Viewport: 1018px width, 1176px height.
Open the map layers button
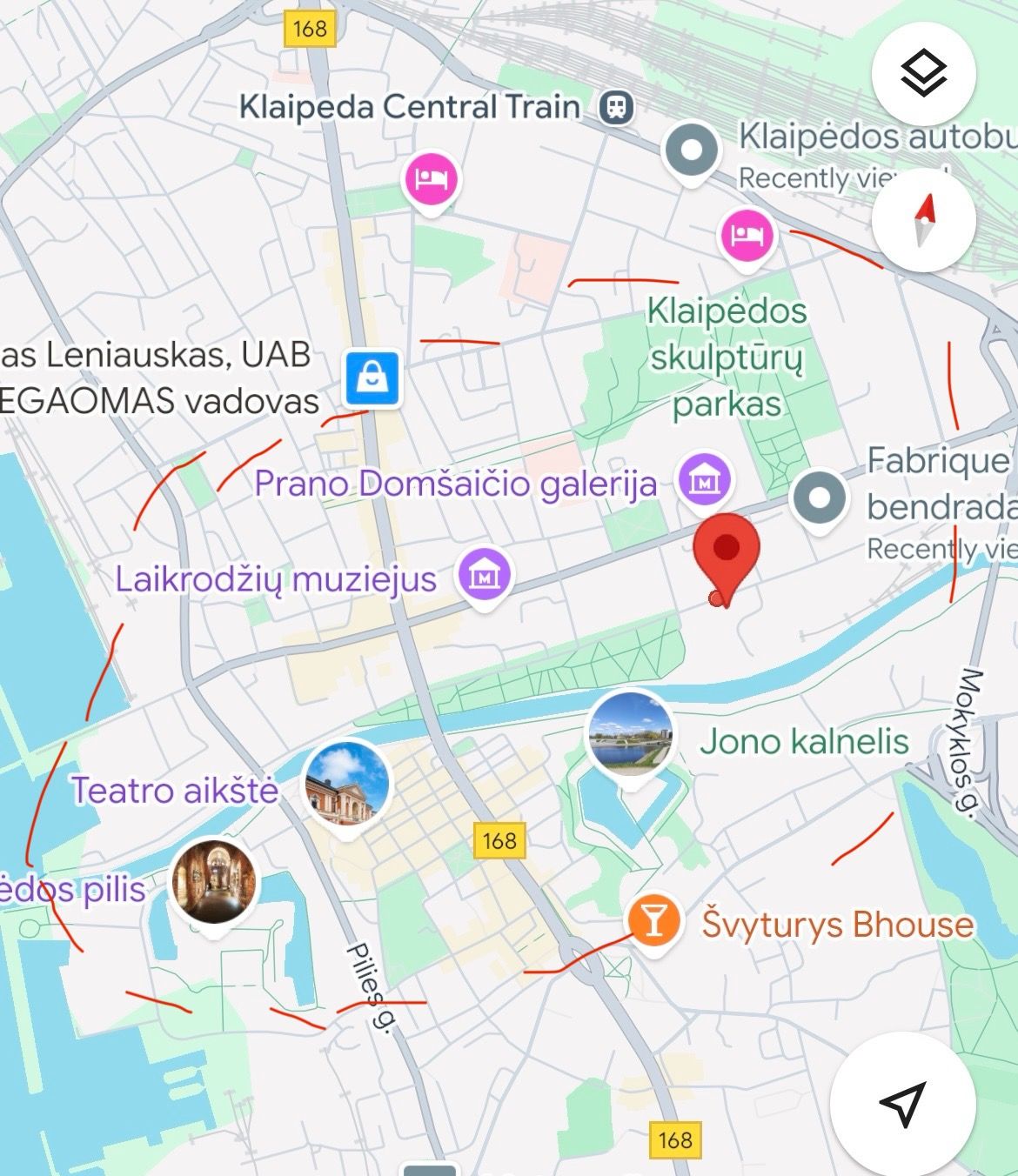tap(923, 73)
